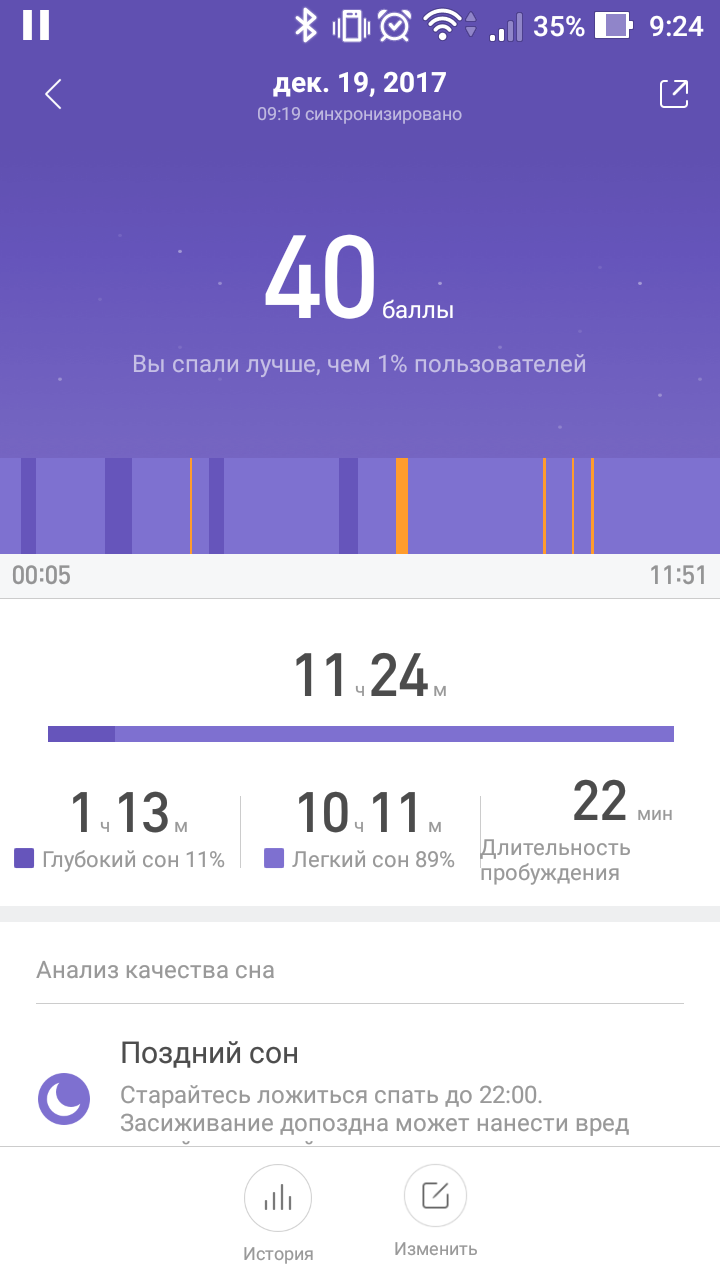The image size is (720, 1280).
Task: Share the sleep report
Action: tap(674, 94)
